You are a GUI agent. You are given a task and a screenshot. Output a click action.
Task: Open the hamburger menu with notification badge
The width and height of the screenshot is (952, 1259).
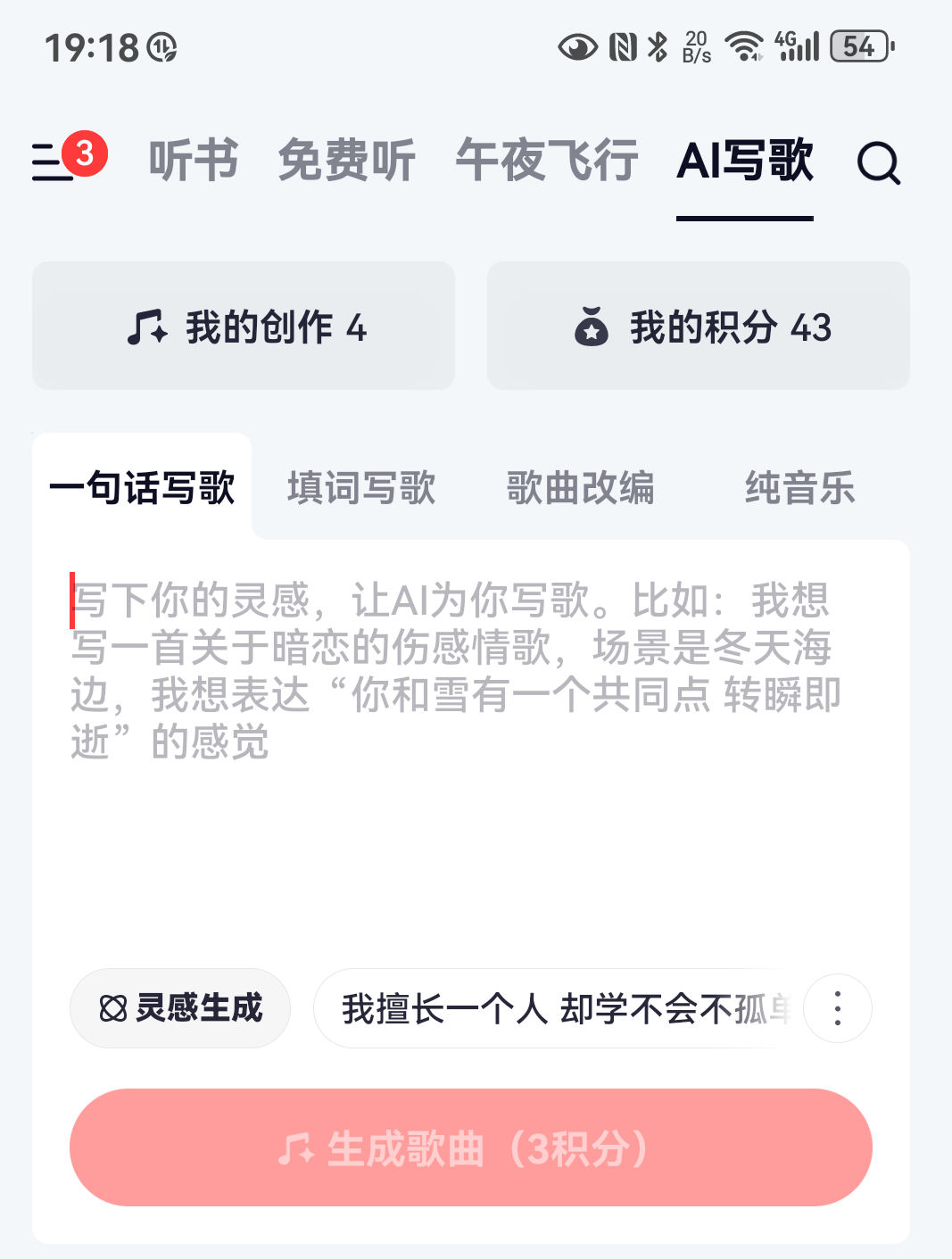[62, 163]
